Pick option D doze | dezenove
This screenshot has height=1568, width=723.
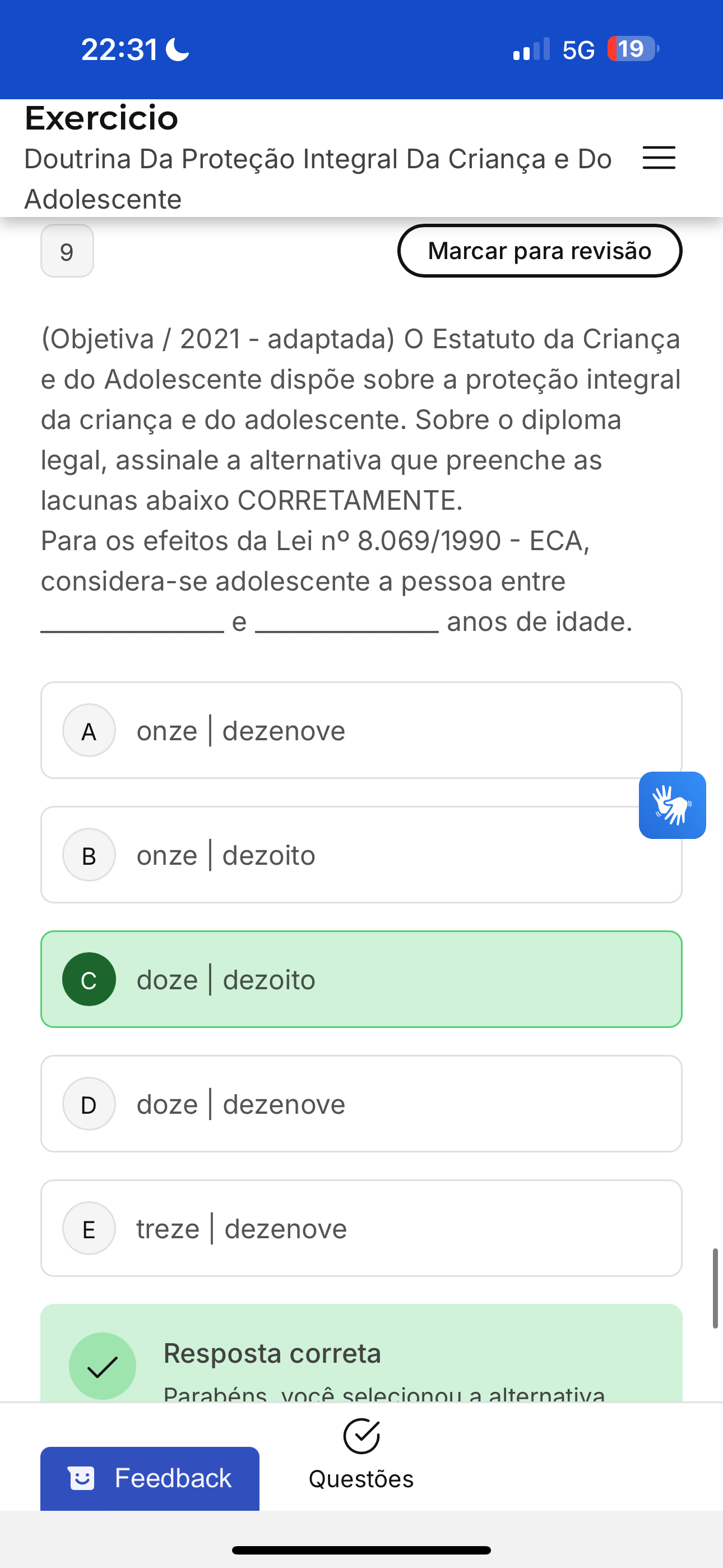click(360, 1104)
